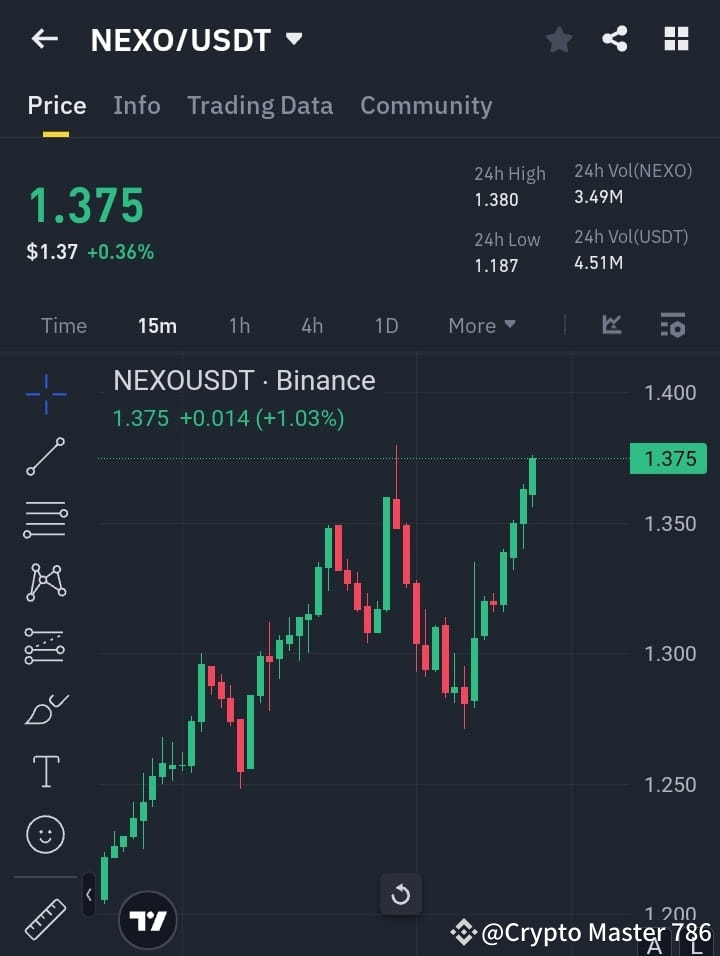720x956 pixels.
Task: Select the trend line drawing tool
Action: pos(44,457)
